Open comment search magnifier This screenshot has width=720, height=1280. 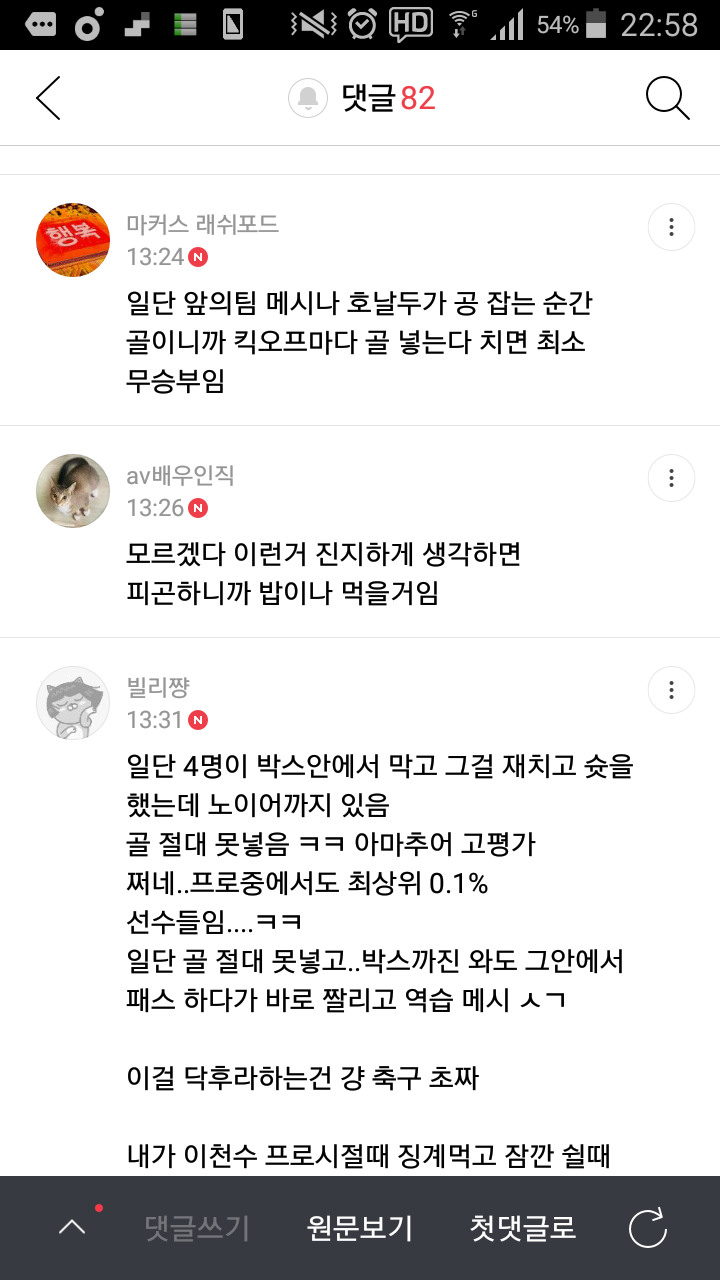(x=667, y=98)
